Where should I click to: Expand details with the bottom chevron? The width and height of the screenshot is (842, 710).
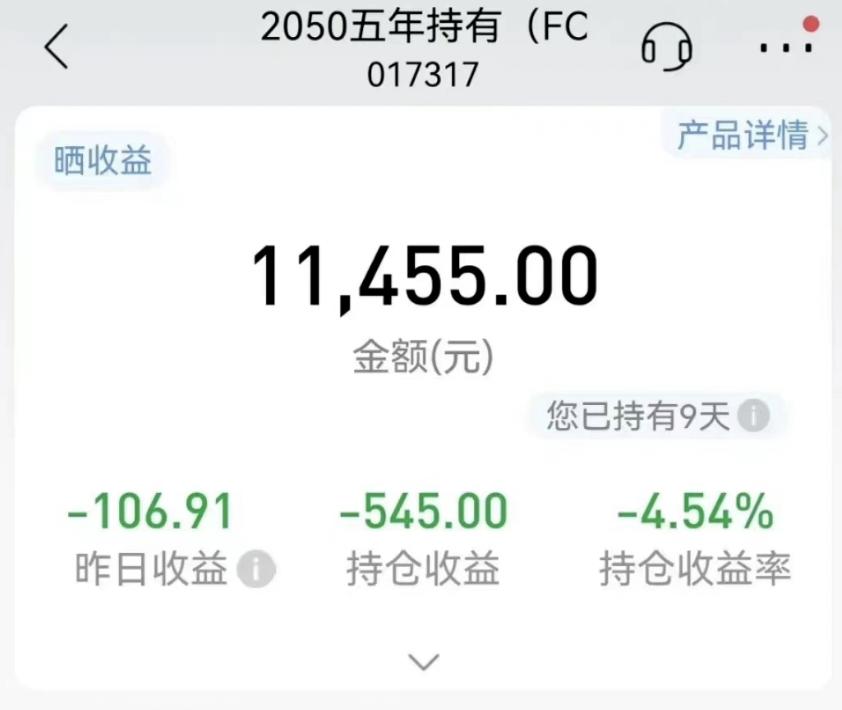(424, 661)
